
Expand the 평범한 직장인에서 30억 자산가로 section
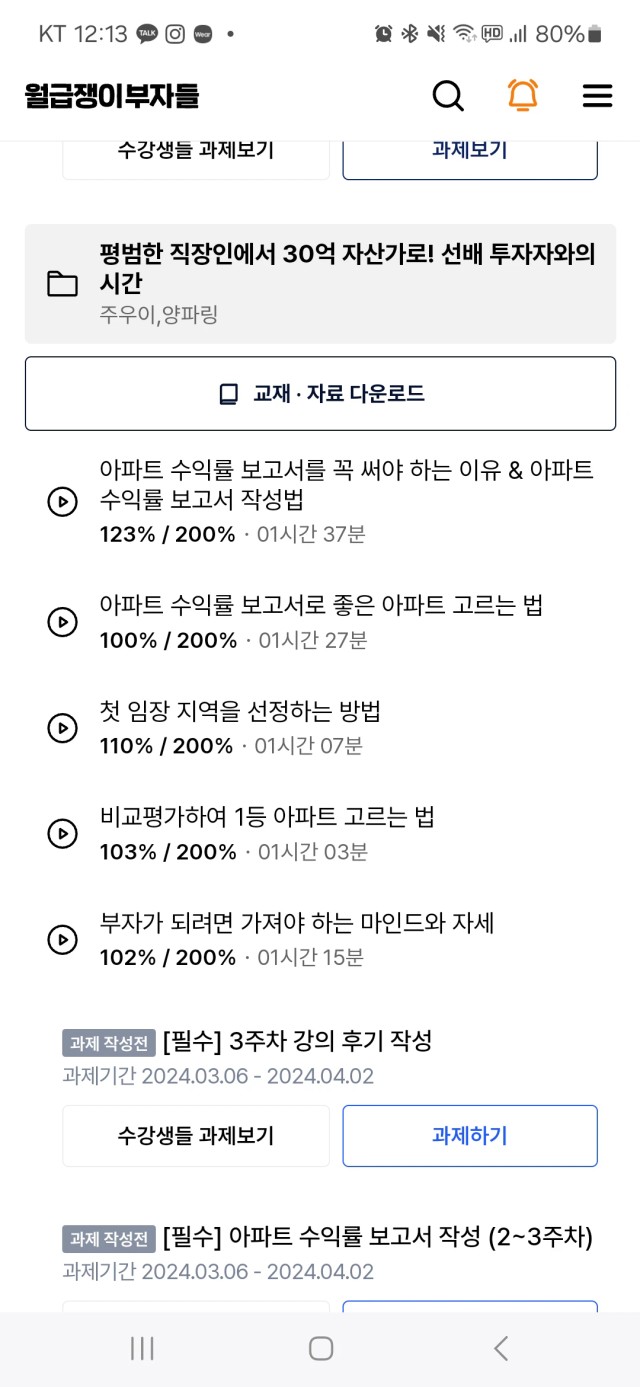point(320,284)
